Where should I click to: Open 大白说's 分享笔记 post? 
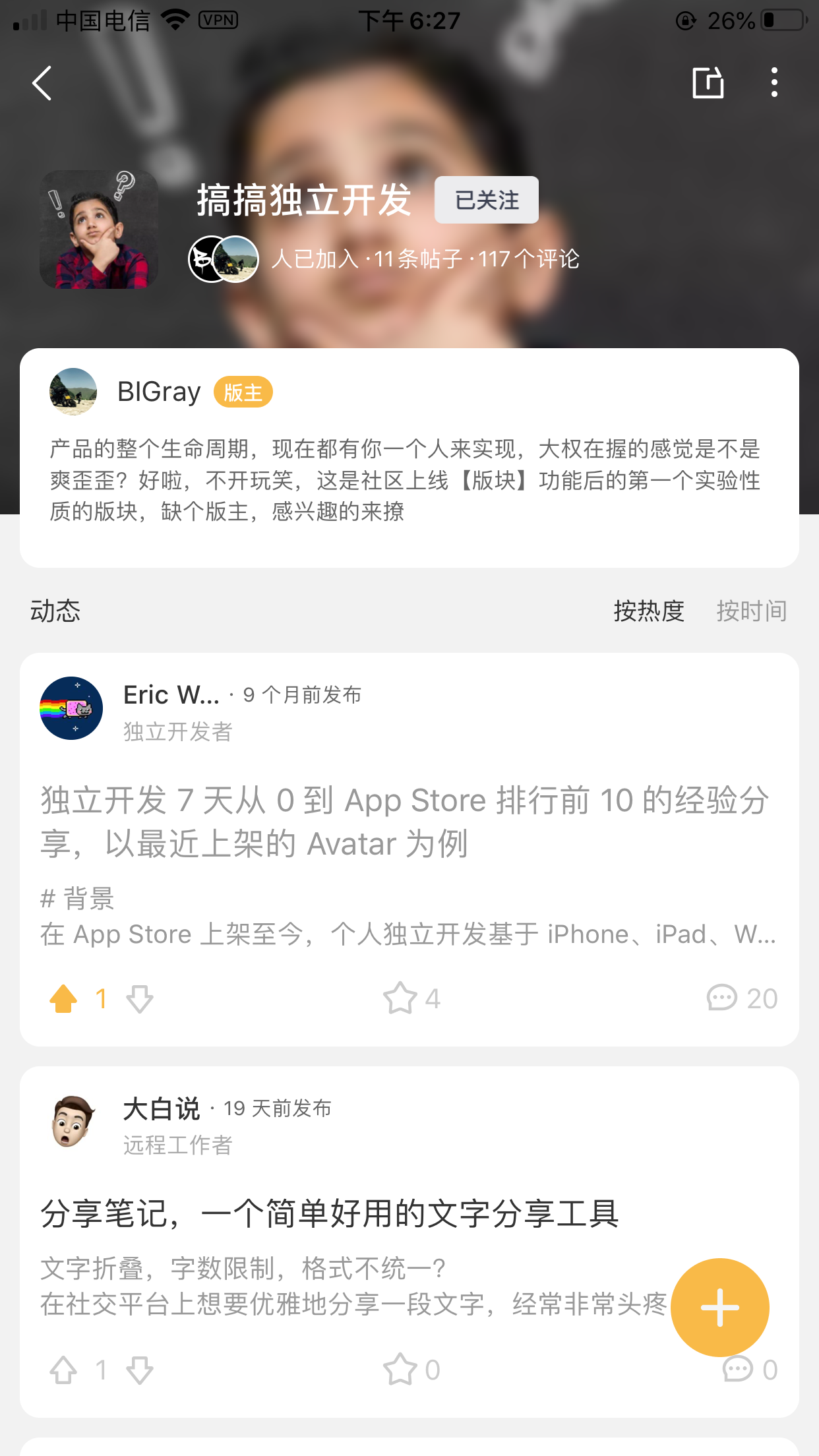click(x=330, y=1213)
